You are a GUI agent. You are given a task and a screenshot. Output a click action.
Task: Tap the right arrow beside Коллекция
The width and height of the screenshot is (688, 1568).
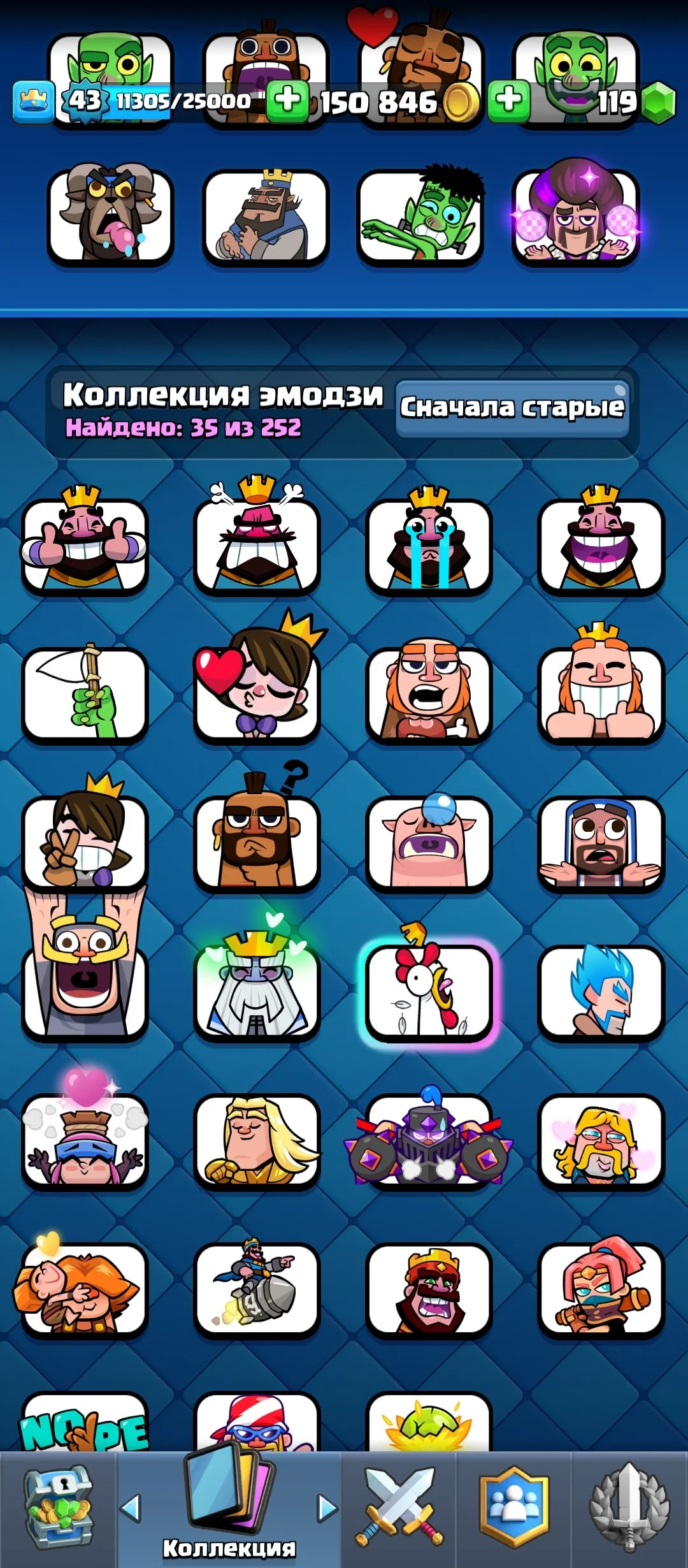pos(327,1508)
